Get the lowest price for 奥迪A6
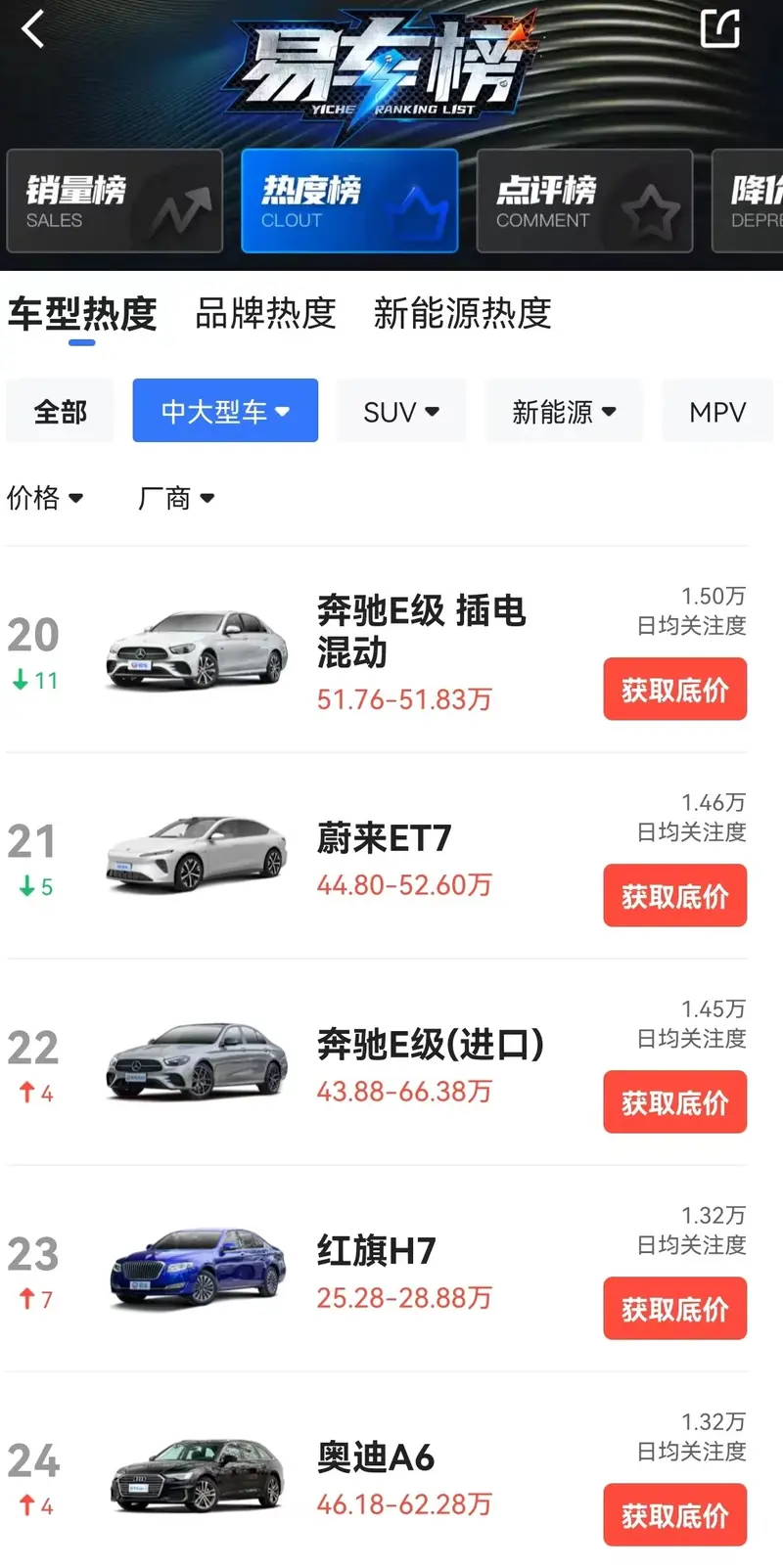783x1568 pixels. point(674,1515)
